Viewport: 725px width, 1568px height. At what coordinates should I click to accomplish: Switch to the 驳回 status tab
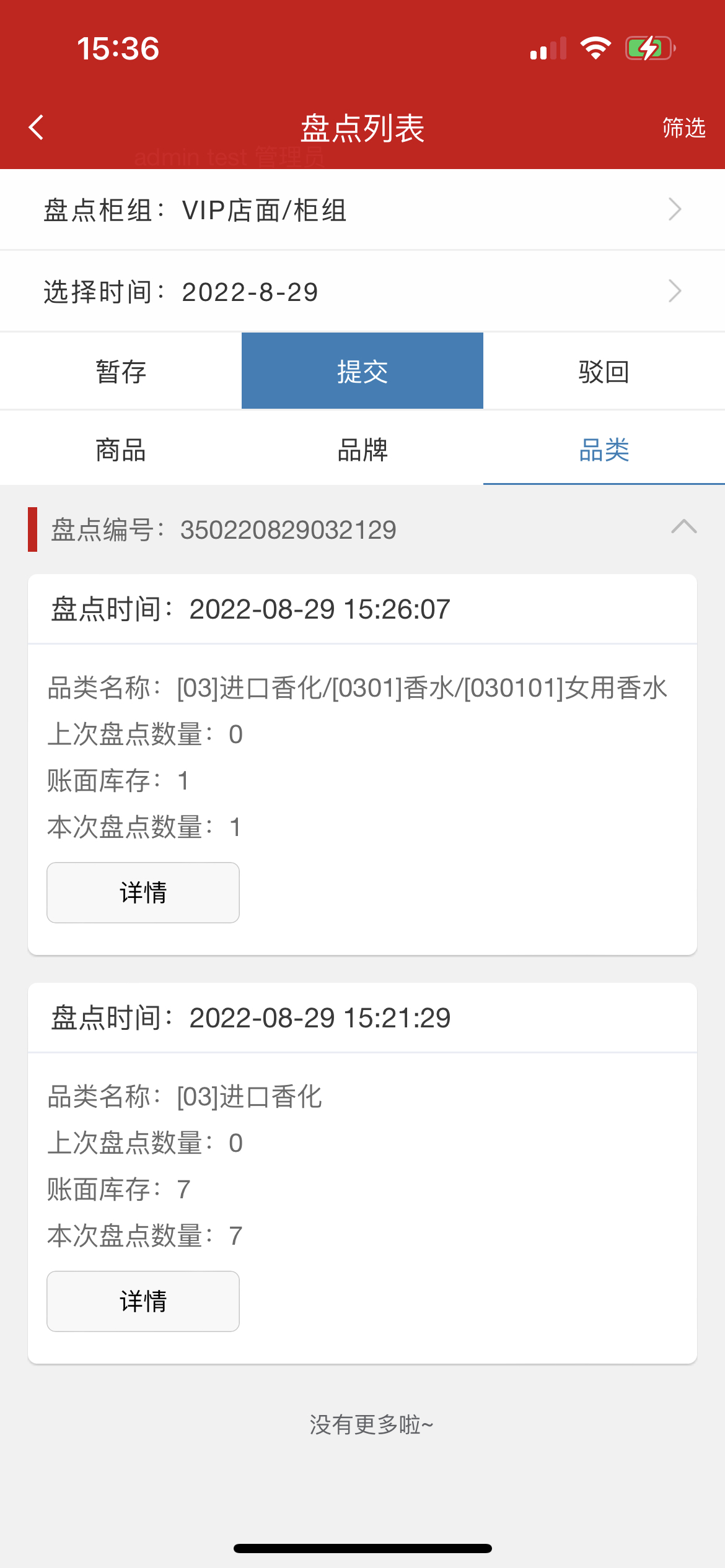[604, 372]
